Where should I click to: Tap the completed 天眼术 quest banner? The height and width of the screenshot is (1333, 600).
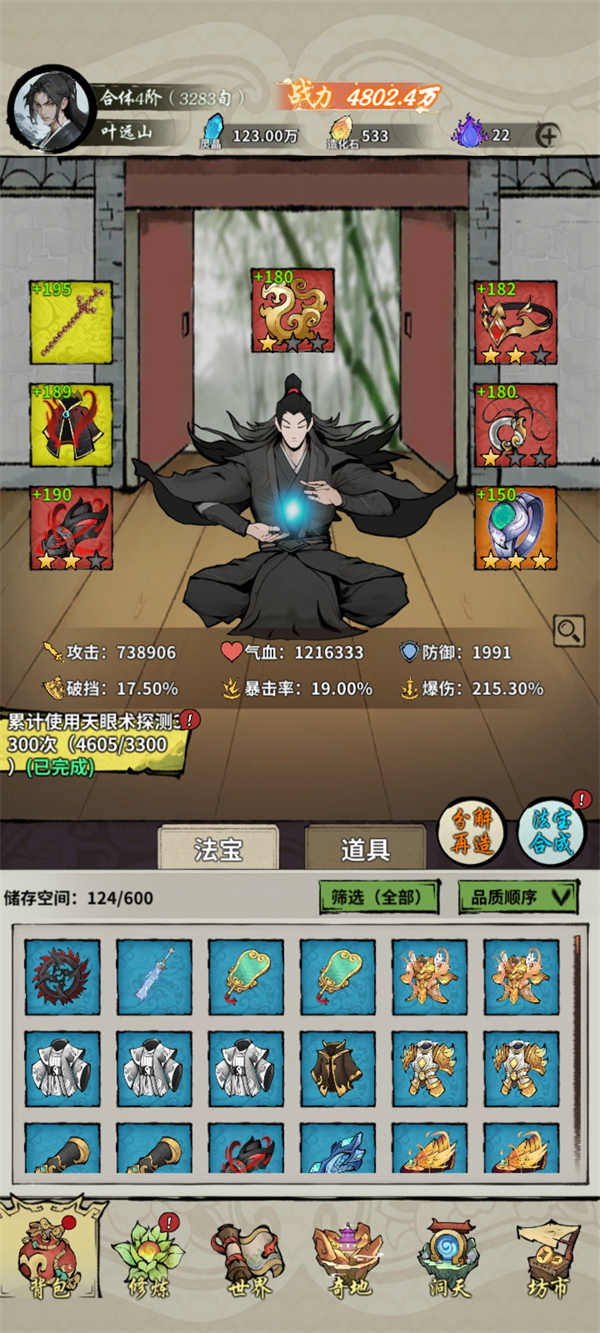click(x=95, y=744)
